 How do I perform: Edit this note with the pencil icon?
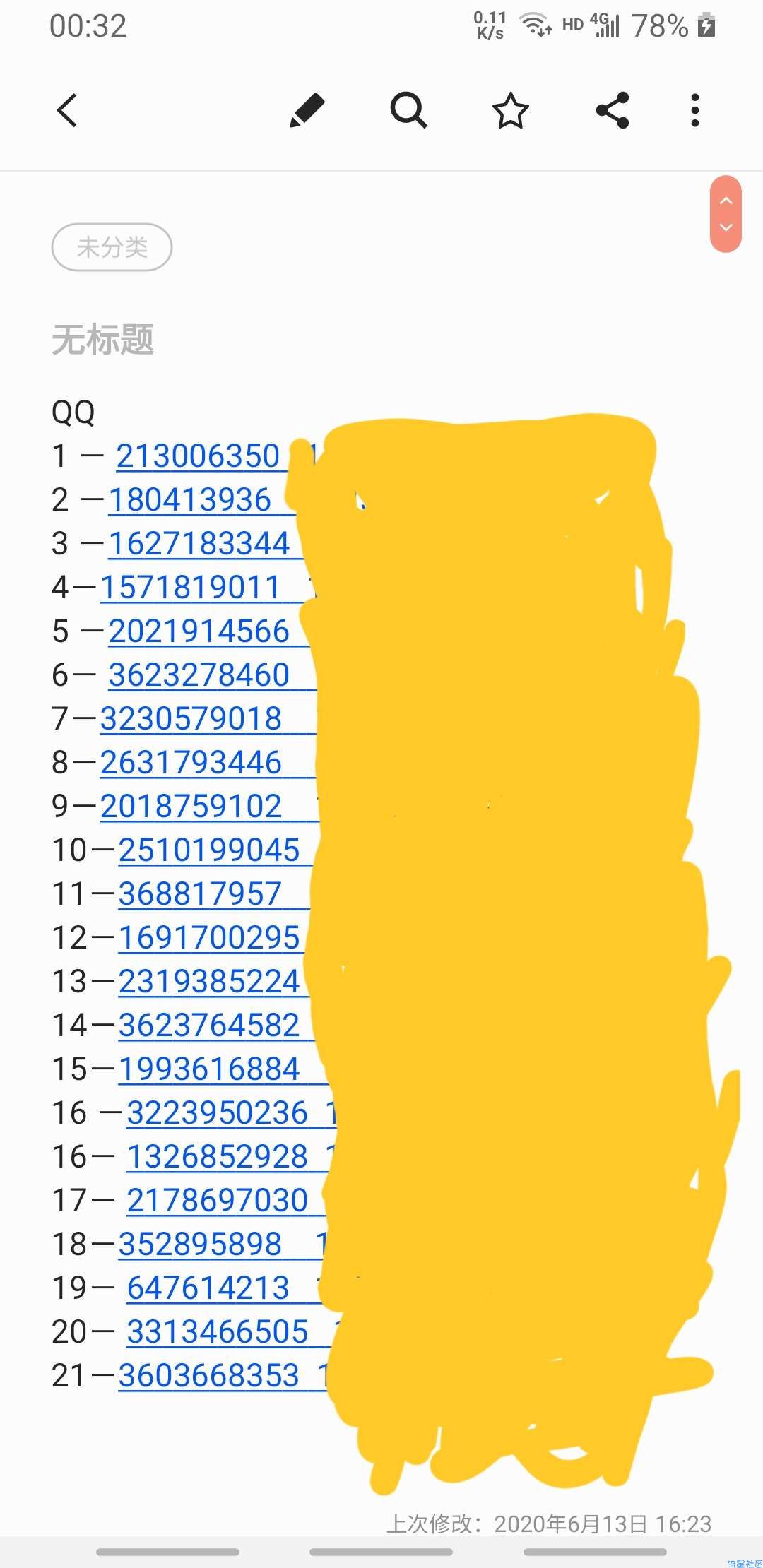(x=307, y=111)
